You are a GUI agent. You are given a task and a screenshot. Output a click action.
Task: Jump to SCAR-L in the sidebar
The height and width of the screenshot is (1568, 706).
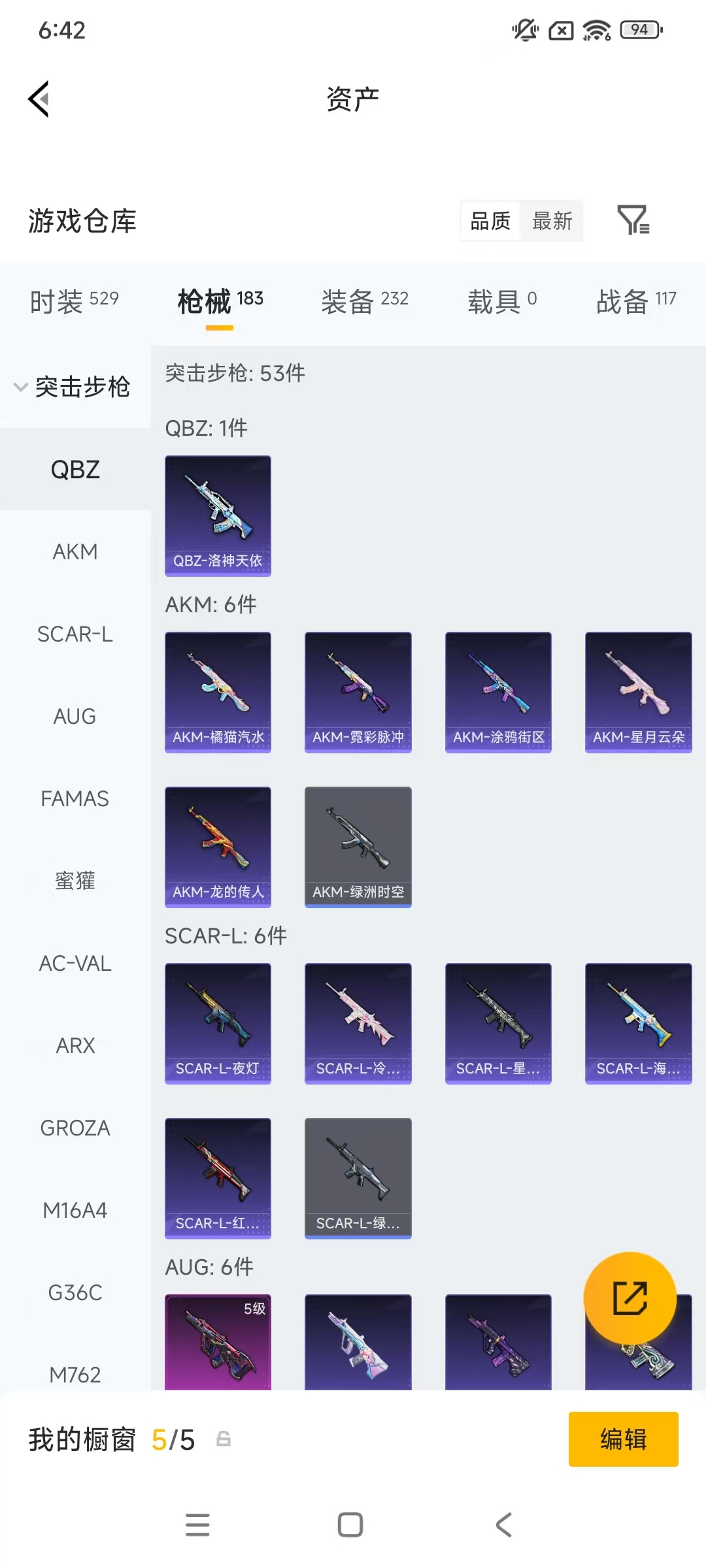click(75, 634)
